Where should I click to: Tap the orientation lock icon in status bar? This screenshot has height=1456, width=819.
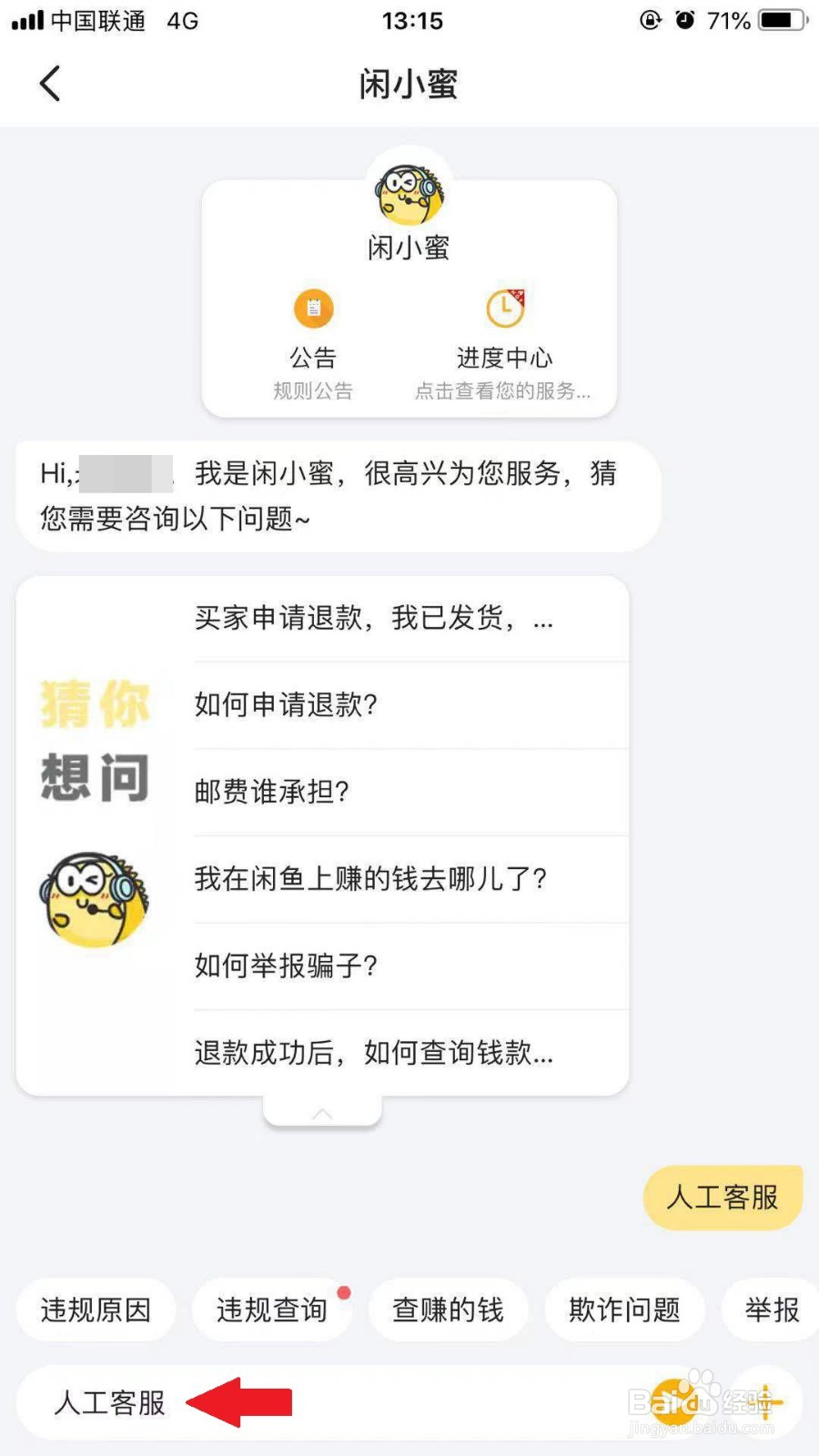coord(649,20)
